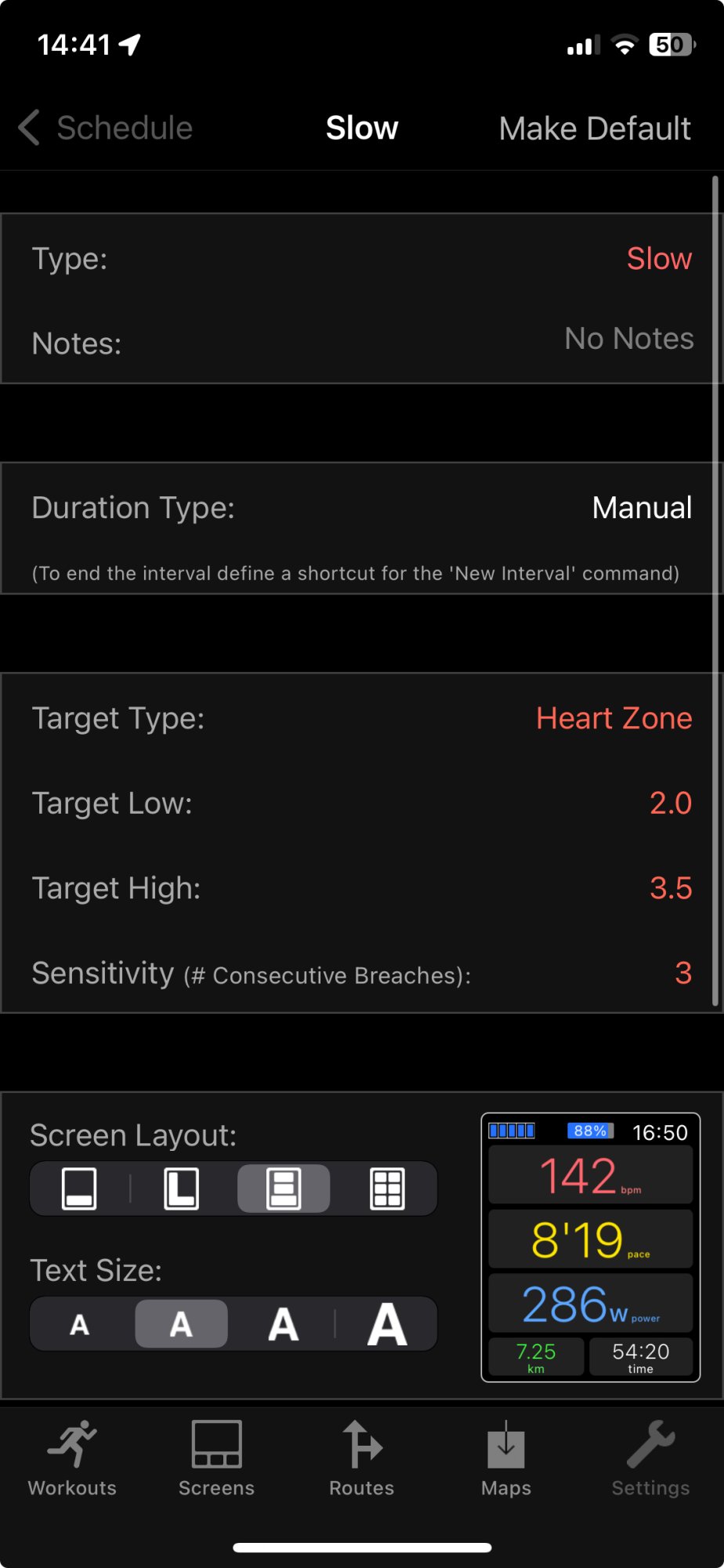Edit the Notes field
The width and height of the screenshot is (724, 1568).
pyautogui.click(x=628, y=339)
